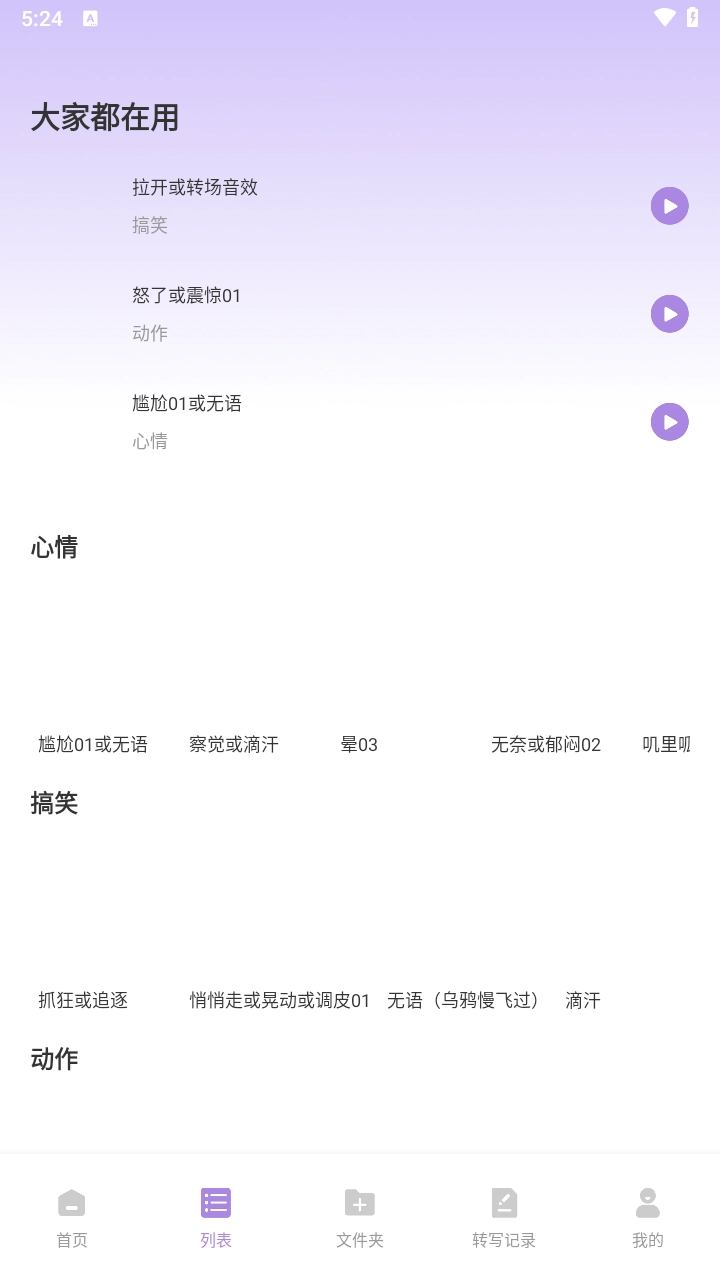Select the 列表 tab
The image size is (720, 1280).
click(x=216, y=1218)
